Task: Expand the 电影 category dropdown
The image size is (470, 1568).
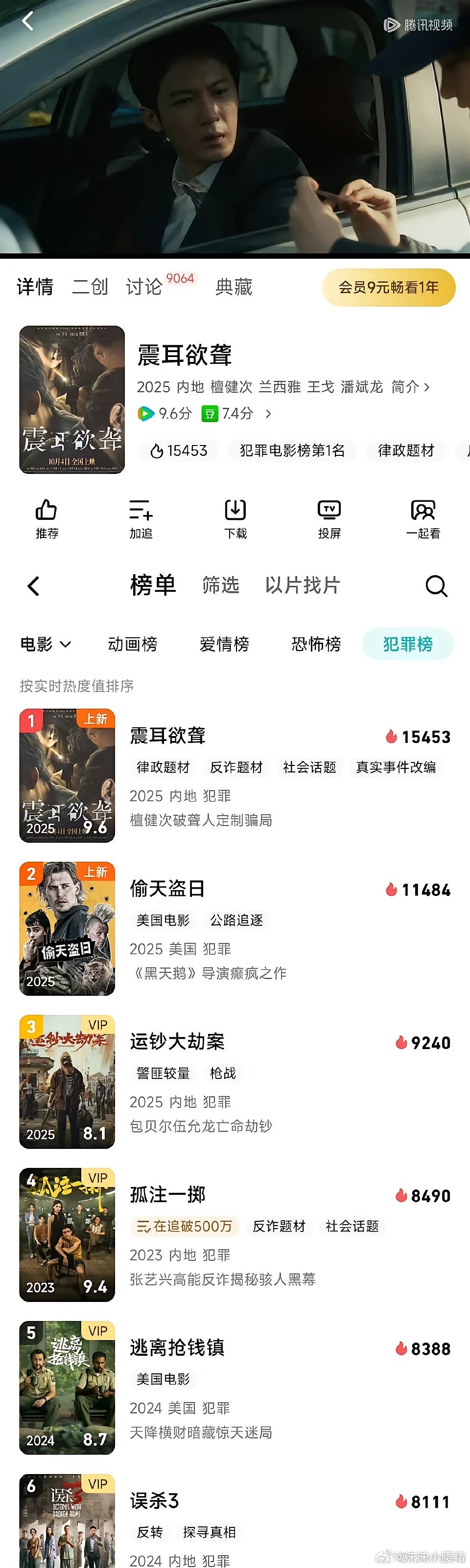Action: click(46, 644)
